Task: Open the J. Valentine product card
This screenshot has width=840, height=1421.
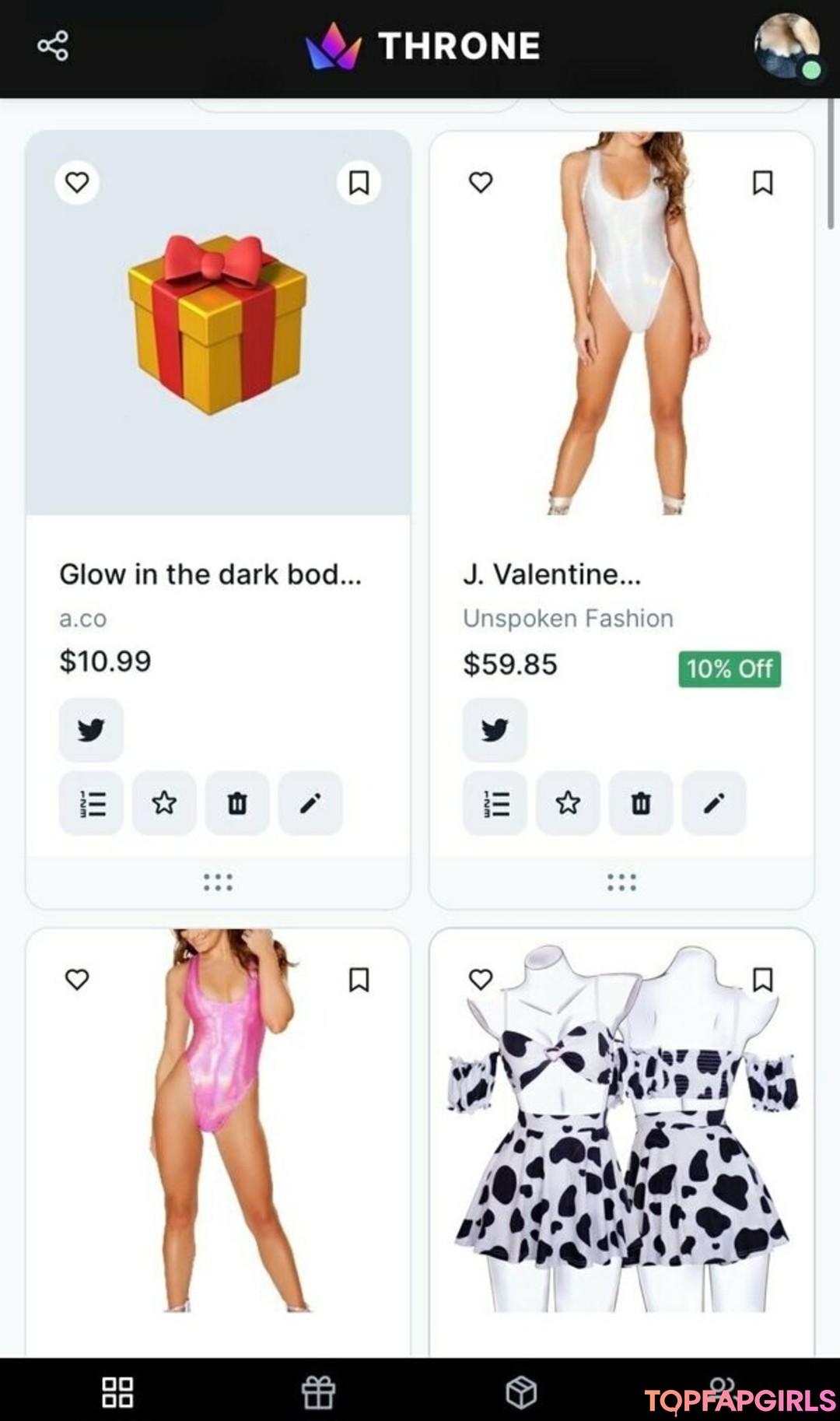Action: 551,574
